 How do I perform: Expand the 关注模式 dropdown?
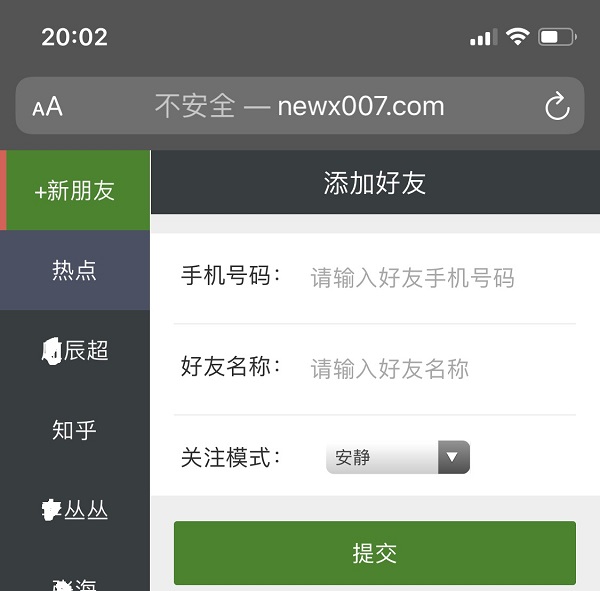pos(397,458)
